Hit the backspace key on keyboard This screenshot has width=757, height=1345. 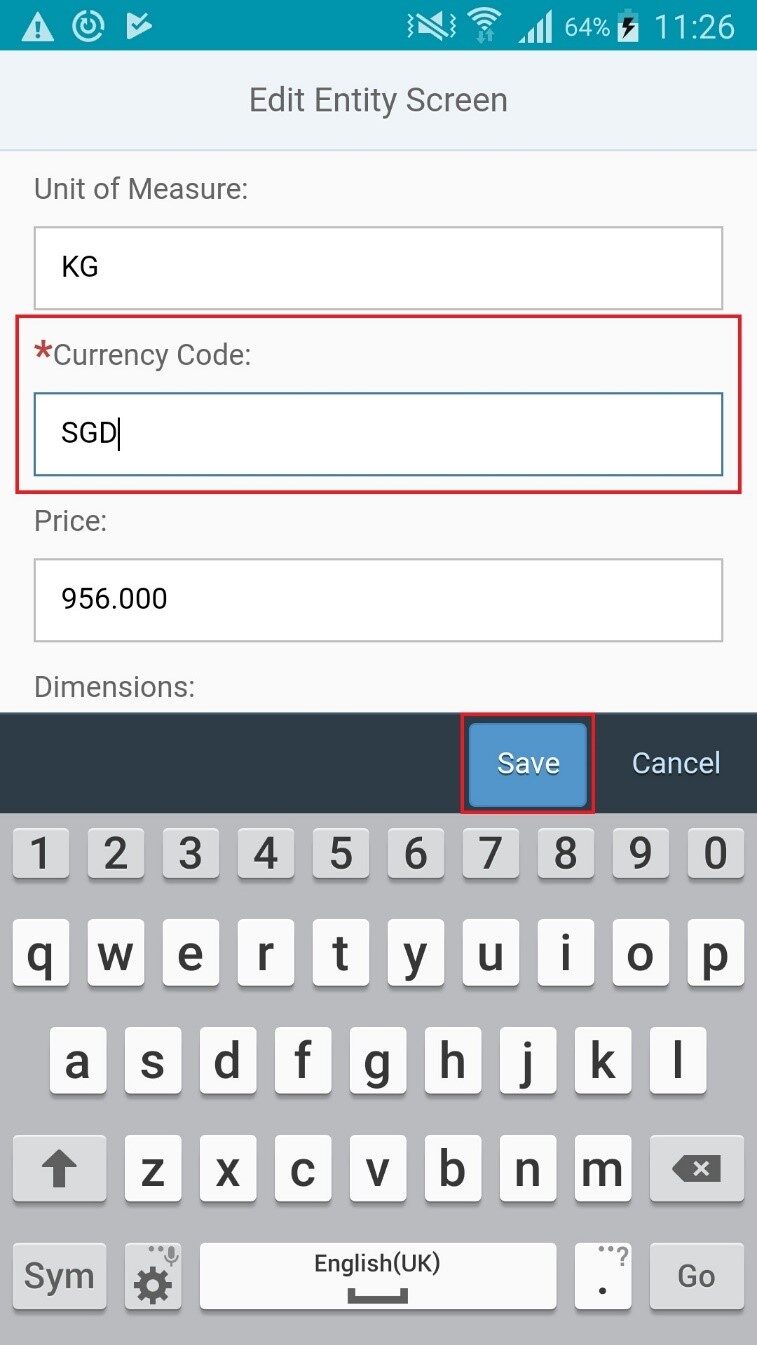click(696, 1169)
